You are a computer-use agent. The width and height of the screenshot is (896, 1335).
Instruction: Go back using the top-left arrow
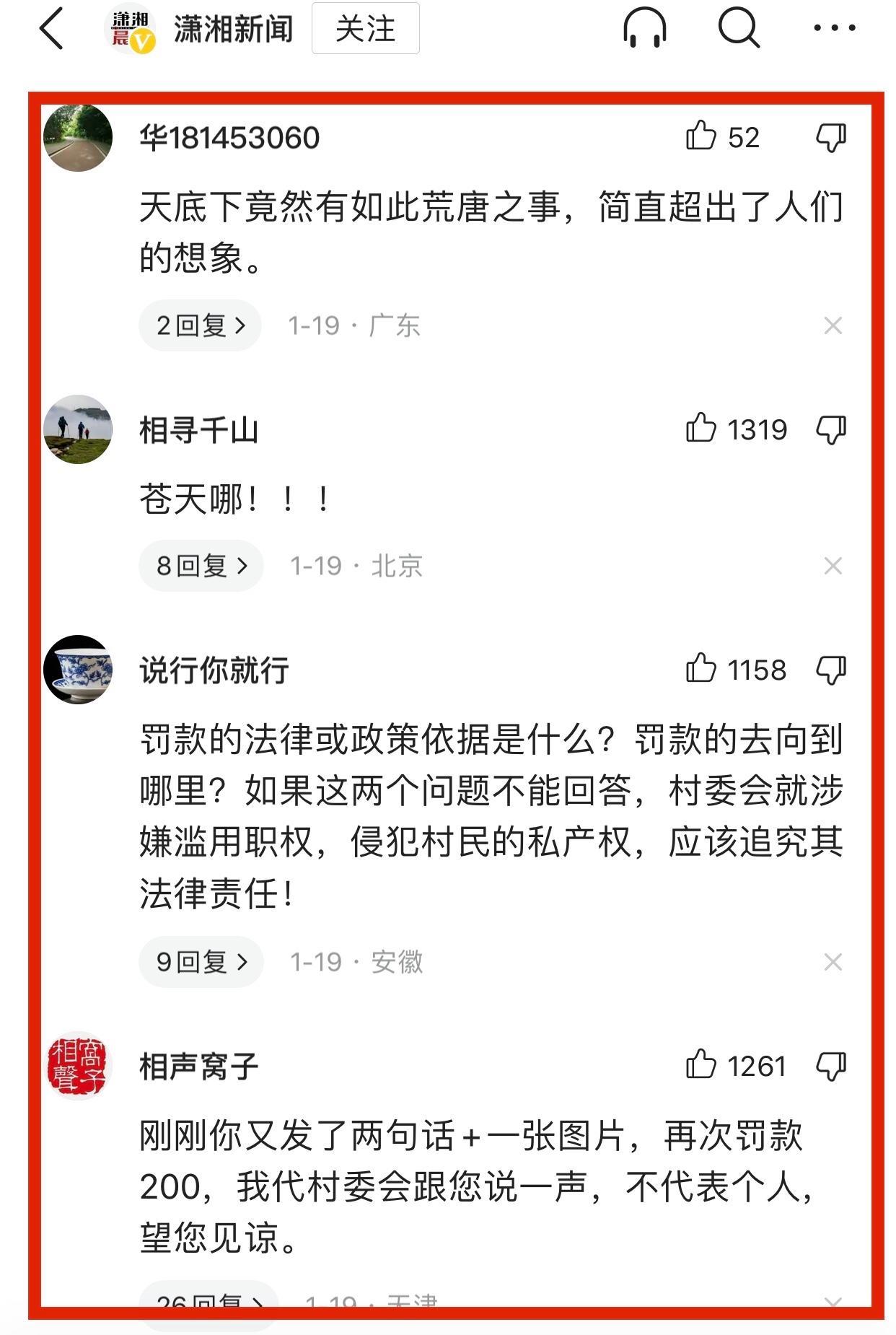(x=52, y=29)
